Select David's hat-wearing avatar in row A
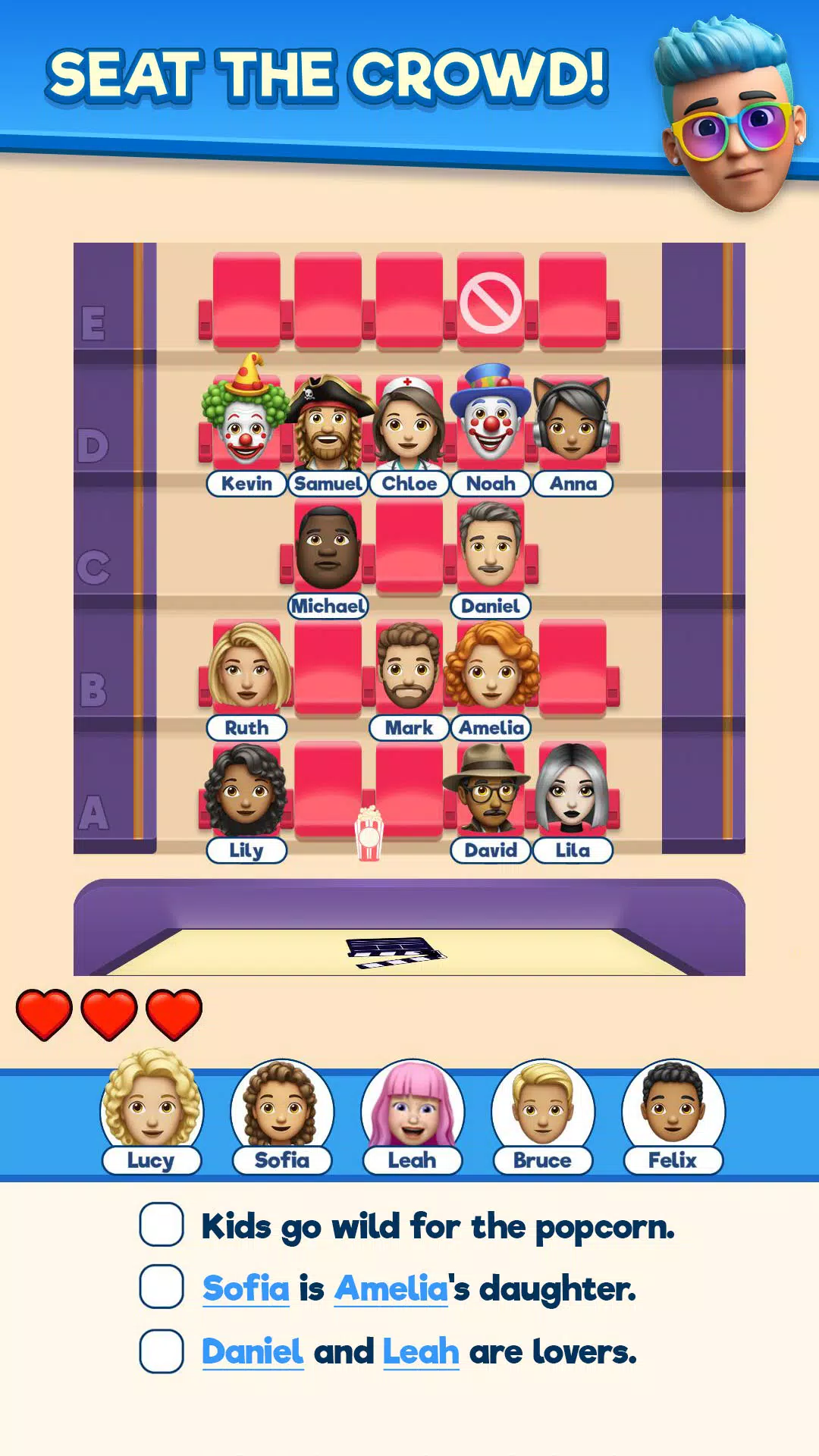 coord(491,792)
